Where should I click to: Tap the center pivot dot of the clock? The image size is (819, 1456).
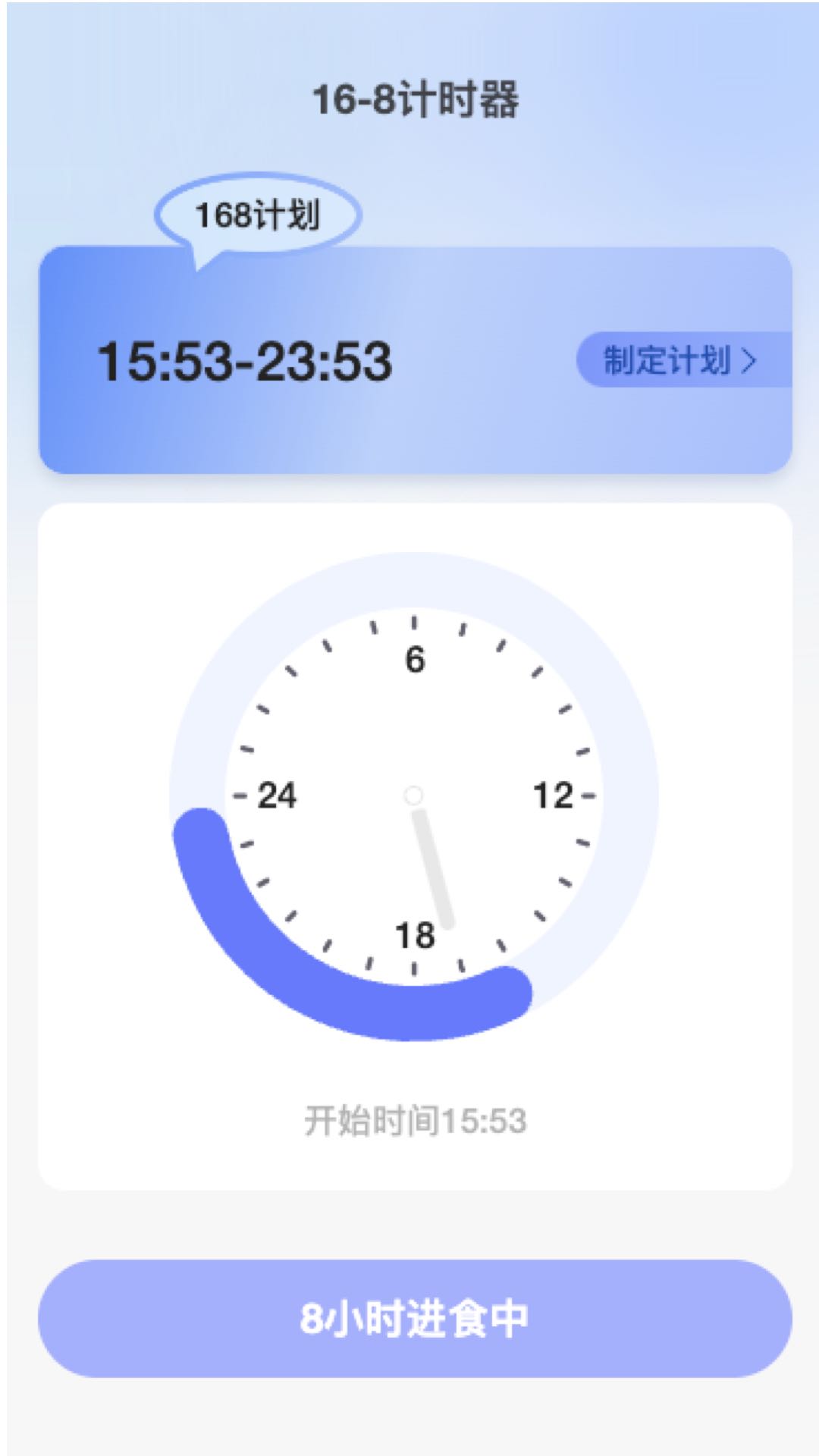click(x=413, y=796)
